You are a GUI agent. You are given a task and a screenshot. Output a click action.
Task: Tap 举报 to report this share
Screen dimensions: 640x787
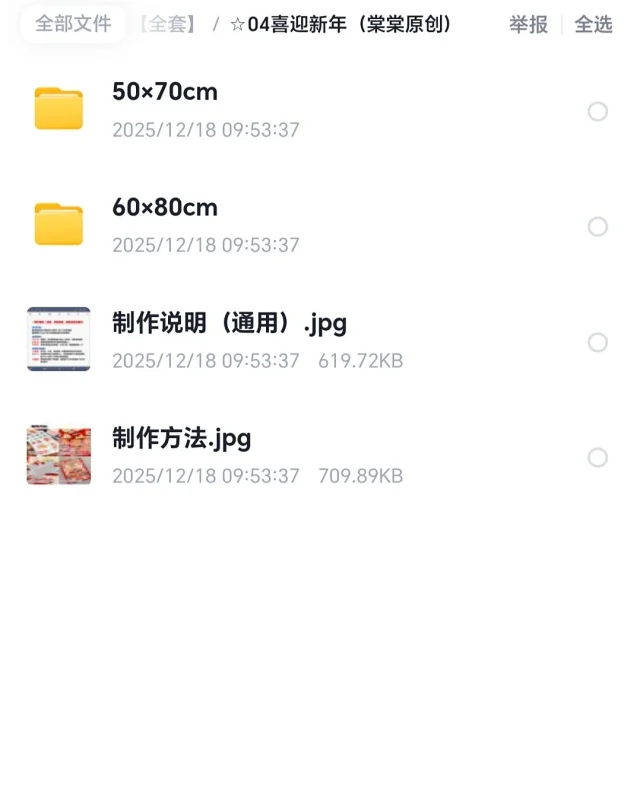[528, 24]
